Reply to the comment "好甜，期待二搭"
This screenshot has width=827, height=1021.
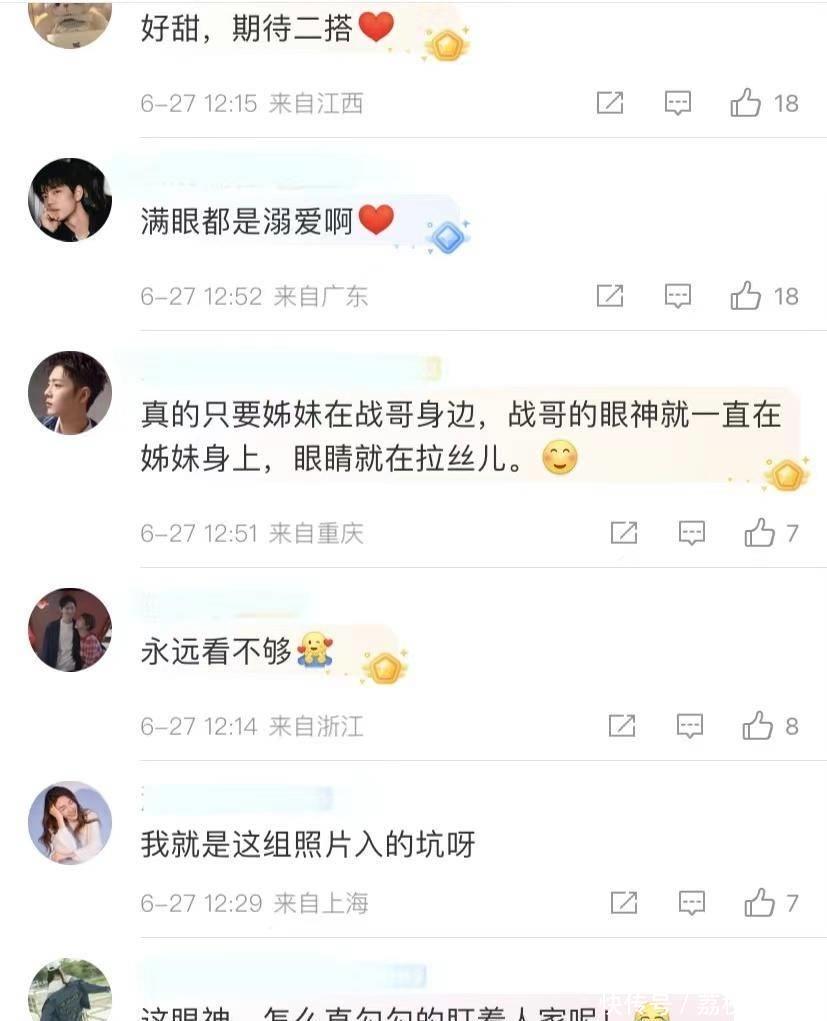point(678,103)
